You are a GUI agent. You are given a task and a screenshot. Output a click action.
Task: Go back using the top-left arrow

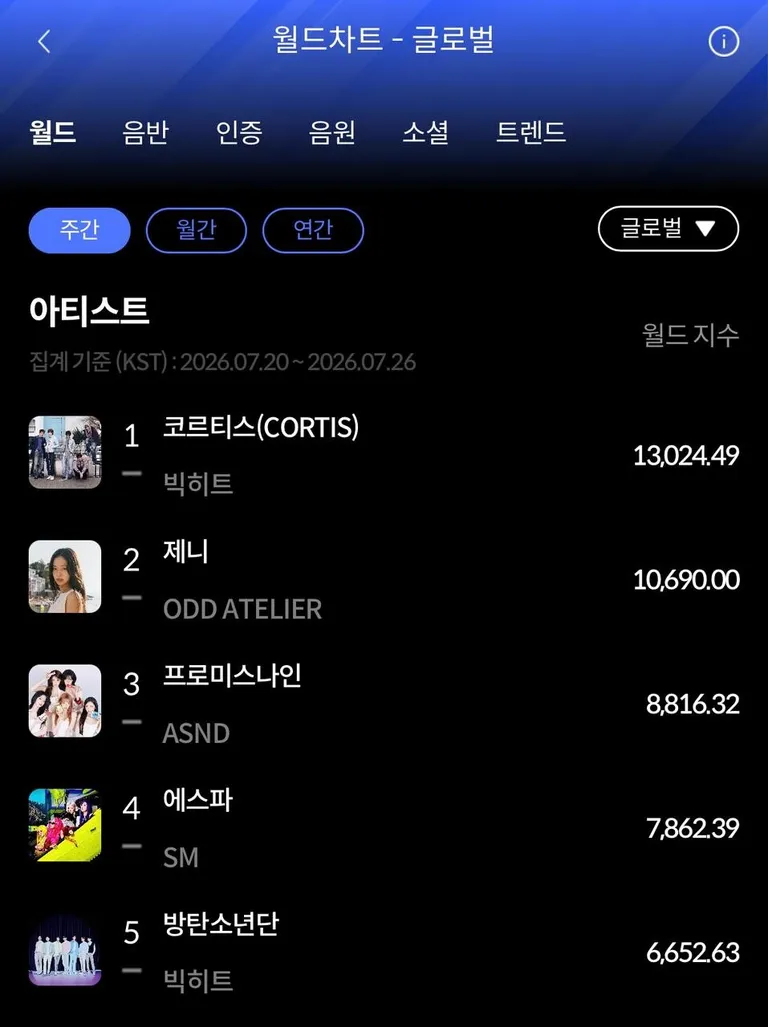pos(44,42)
